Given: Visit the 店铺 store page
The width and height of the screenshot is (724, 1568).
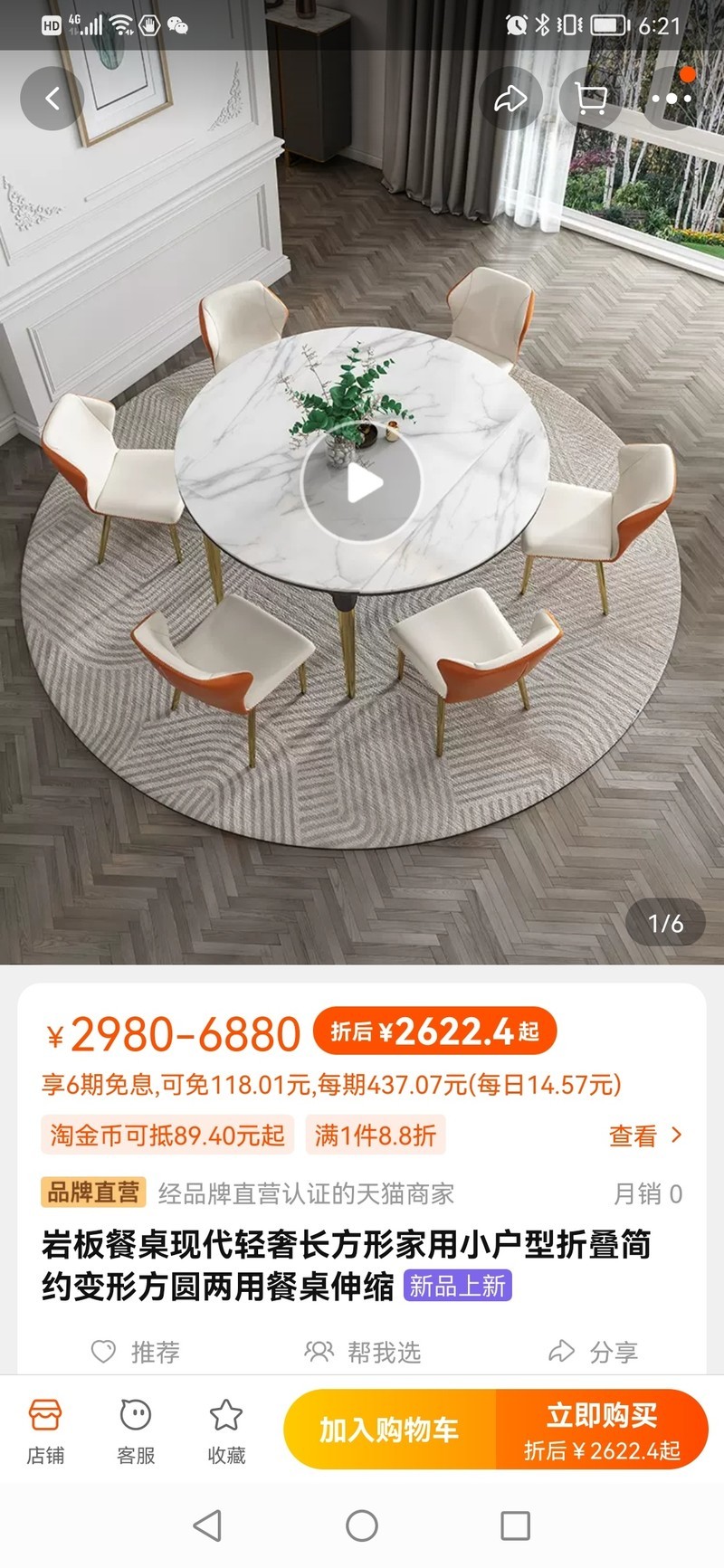Looking at the screenshot, I should [x=45, y=1431].
